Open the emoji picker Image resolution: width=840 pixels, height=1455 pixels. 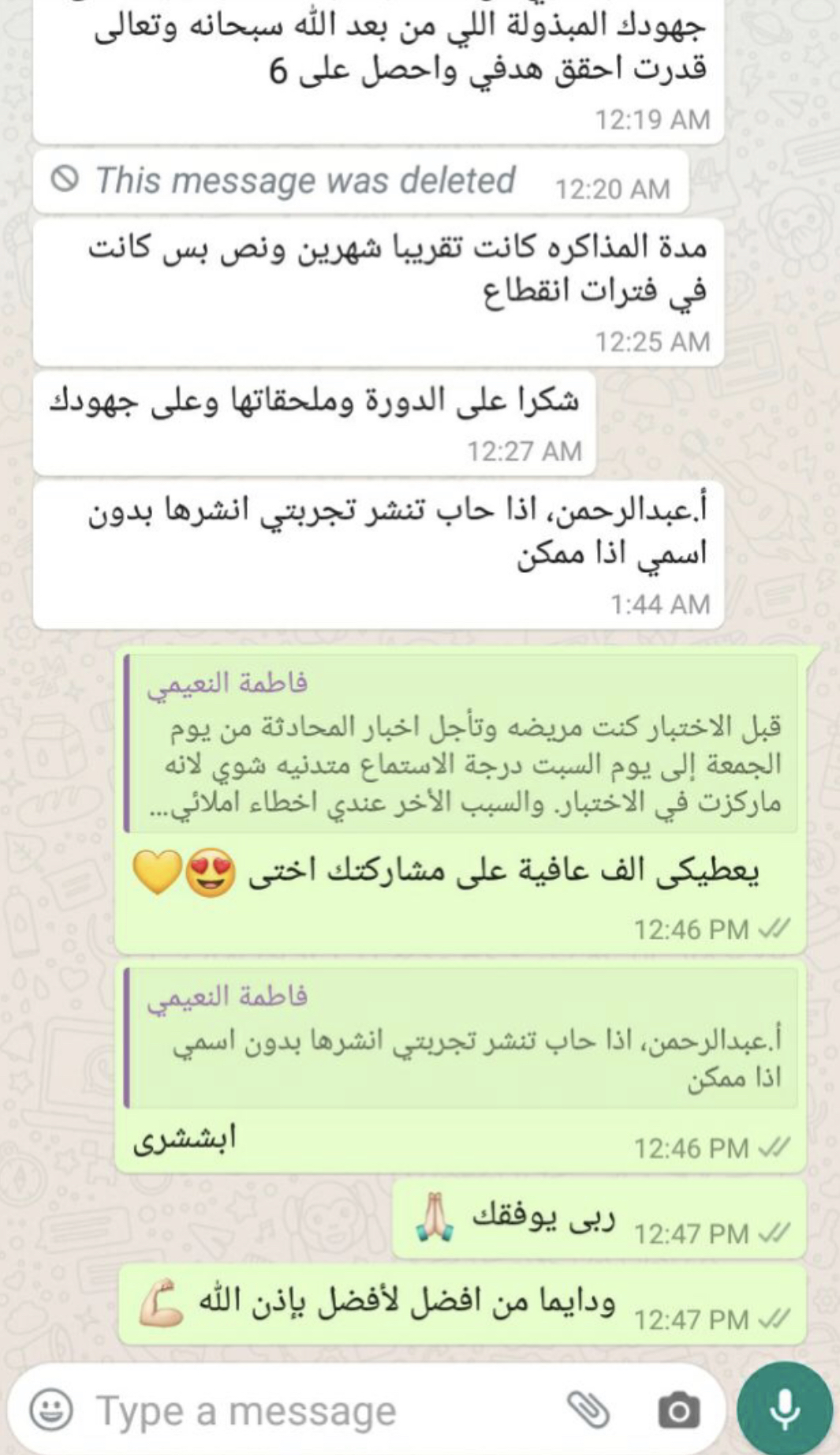(x=52, y=1410)
